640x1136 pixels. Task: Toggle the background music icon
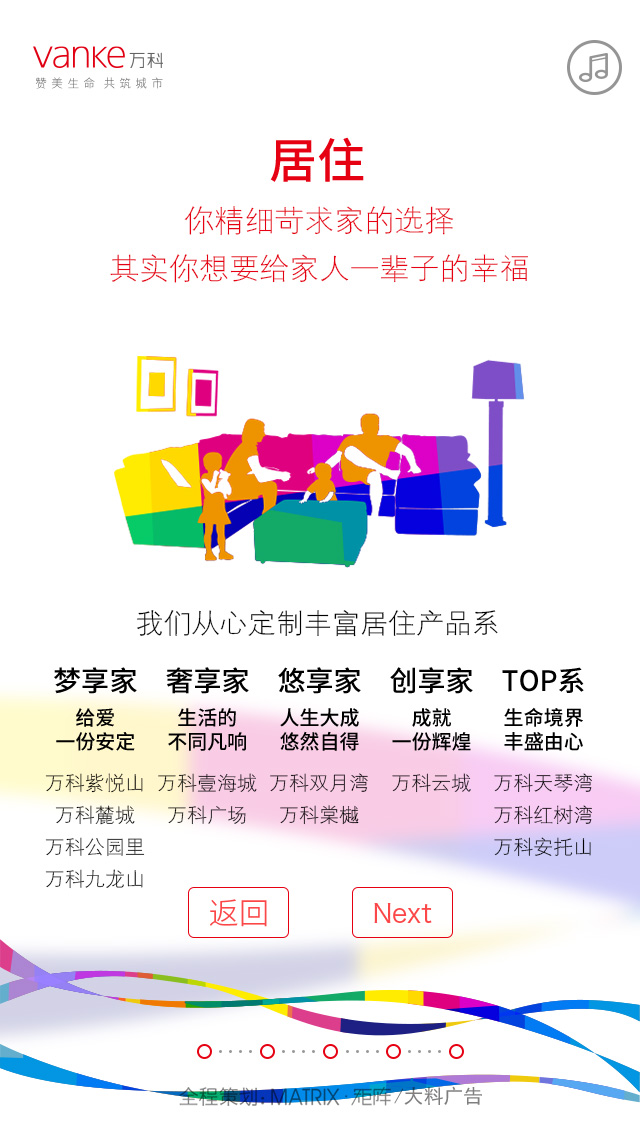[x=594, y=67]
